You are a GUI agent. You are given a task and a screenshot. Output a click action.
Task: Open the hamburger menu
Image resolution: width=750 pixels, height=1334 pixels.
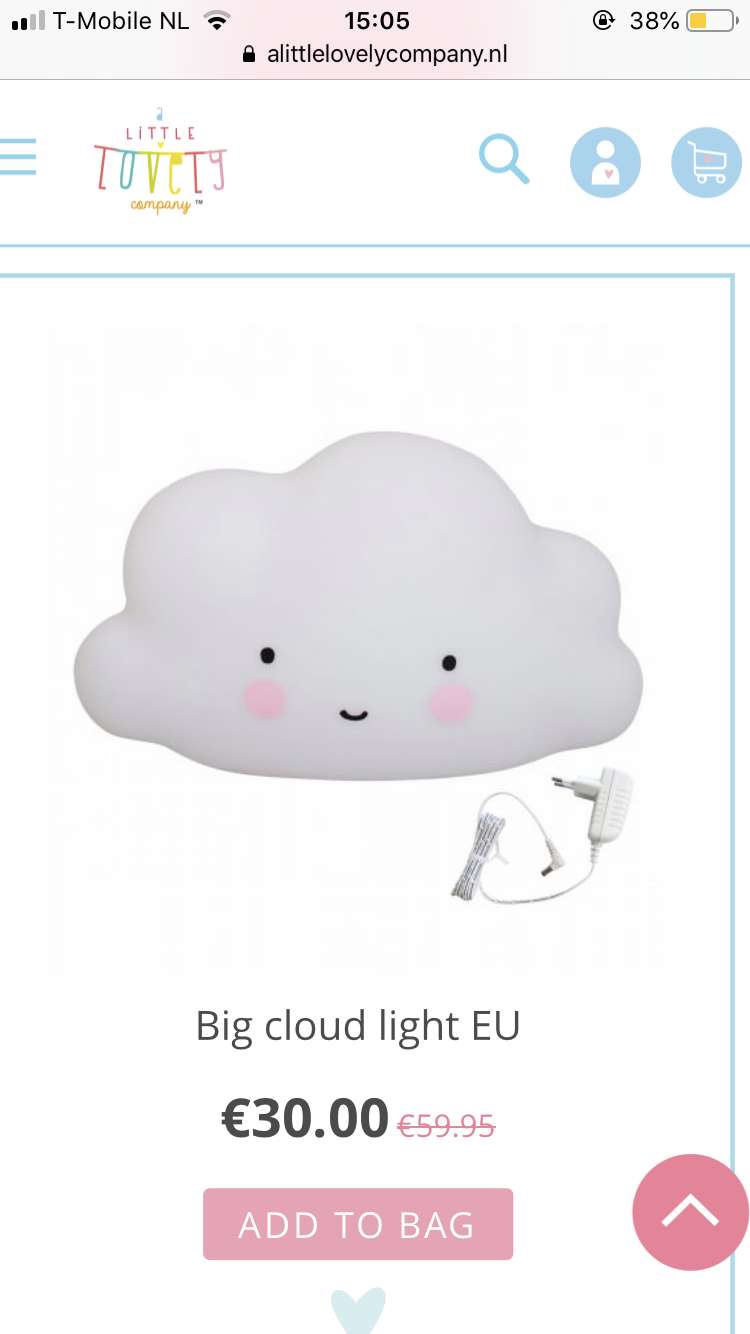[18, 157]
